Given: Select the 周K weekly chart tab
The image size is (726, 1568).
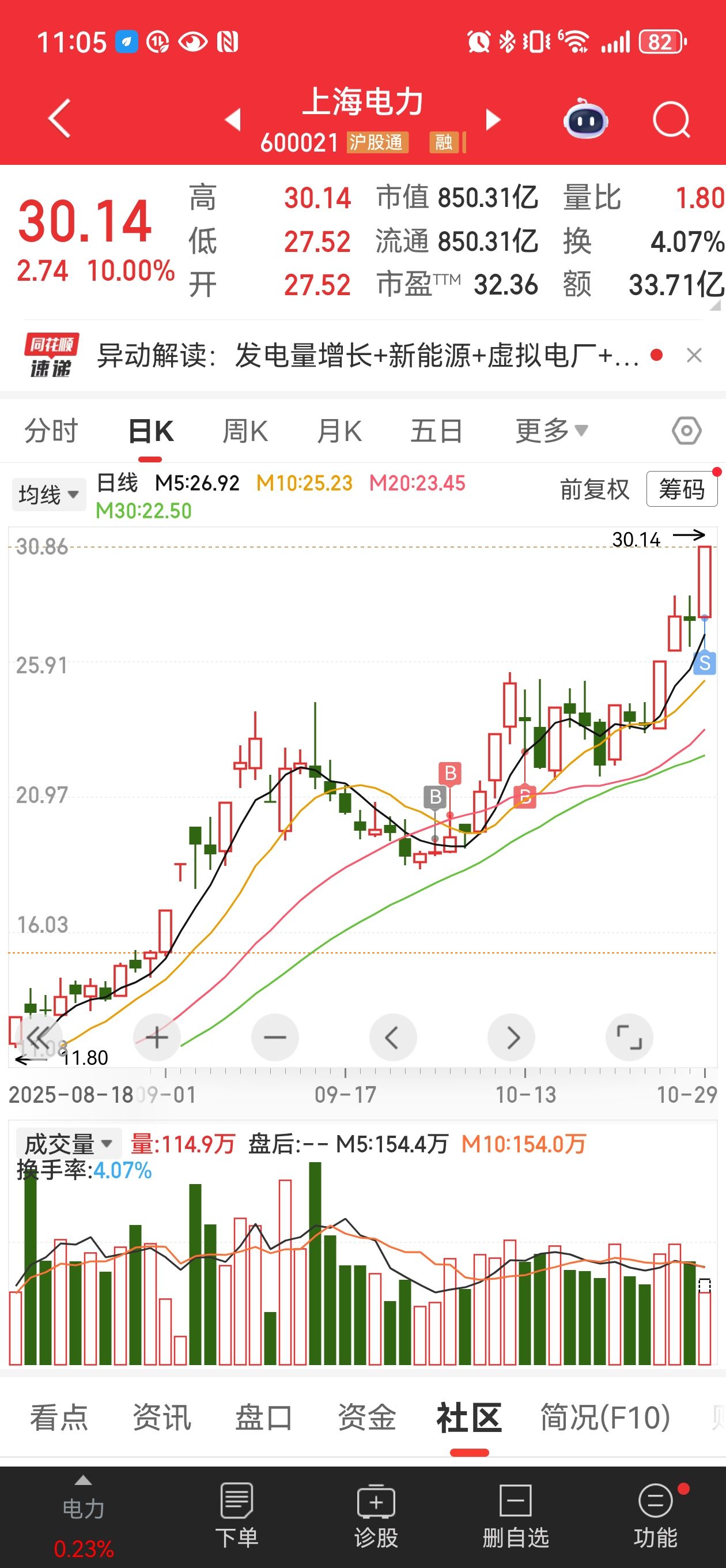Looking at the screenshot, I should [245, 432].
